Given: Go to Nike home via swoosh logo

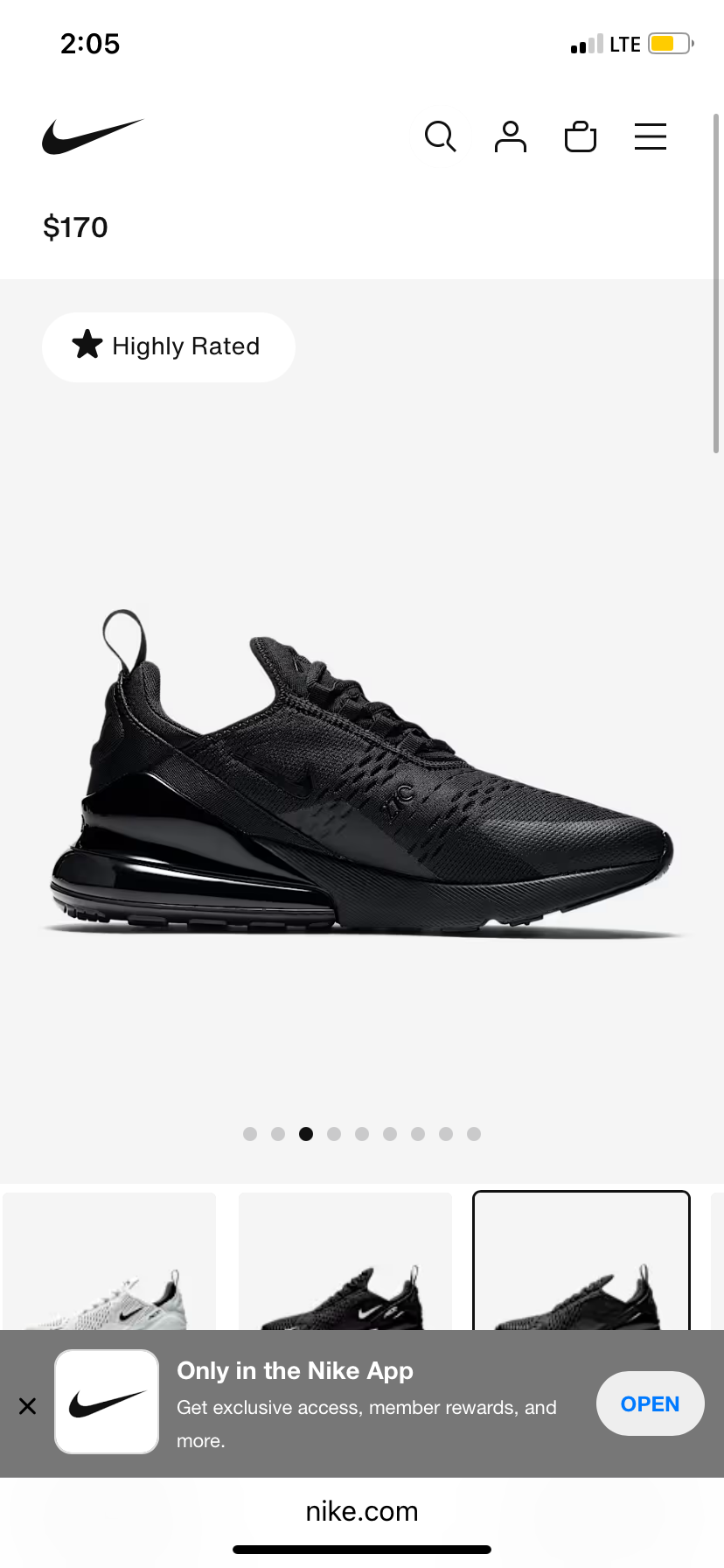Looking at the screenshot, I should pyautogui.click(x=92, y=136).
